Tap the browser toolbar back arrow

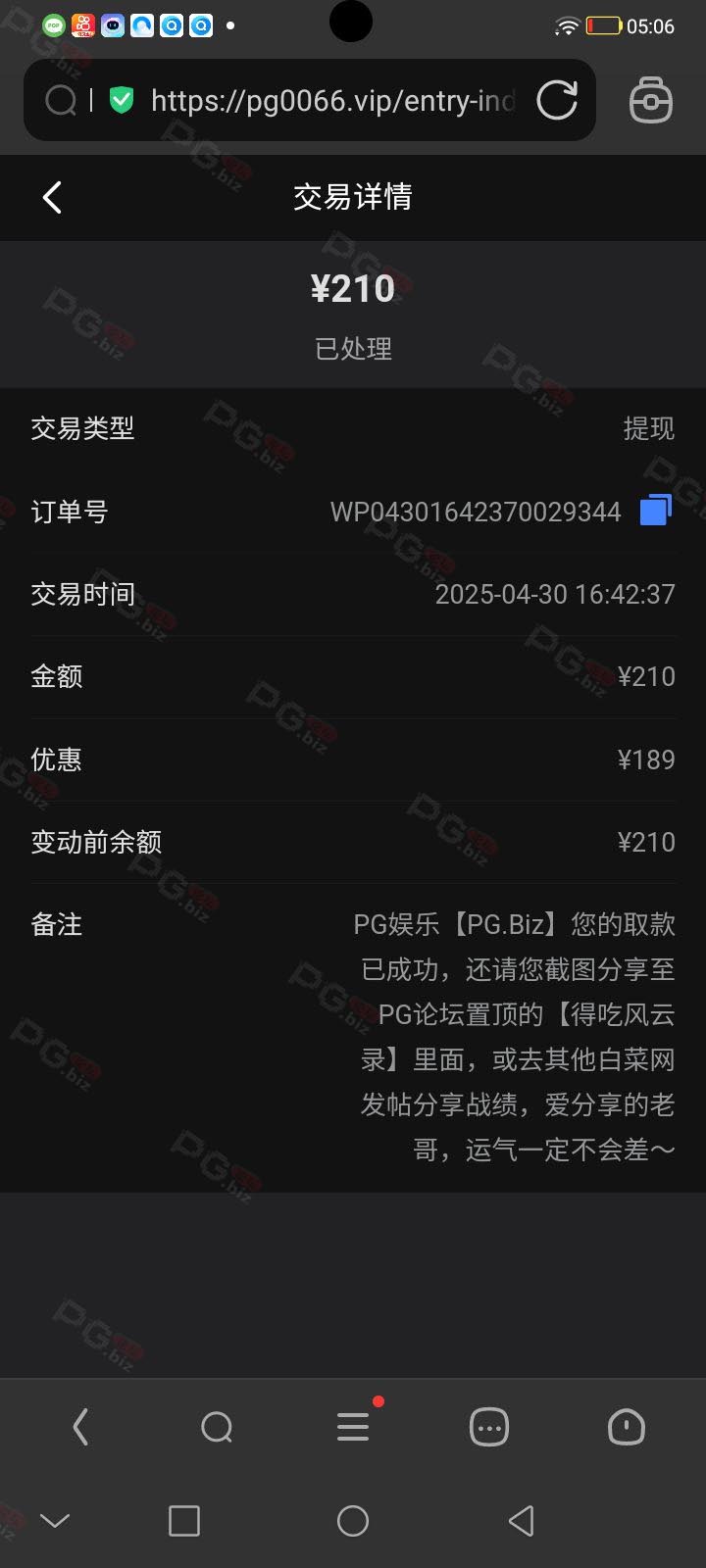(x=80, y=1427)
